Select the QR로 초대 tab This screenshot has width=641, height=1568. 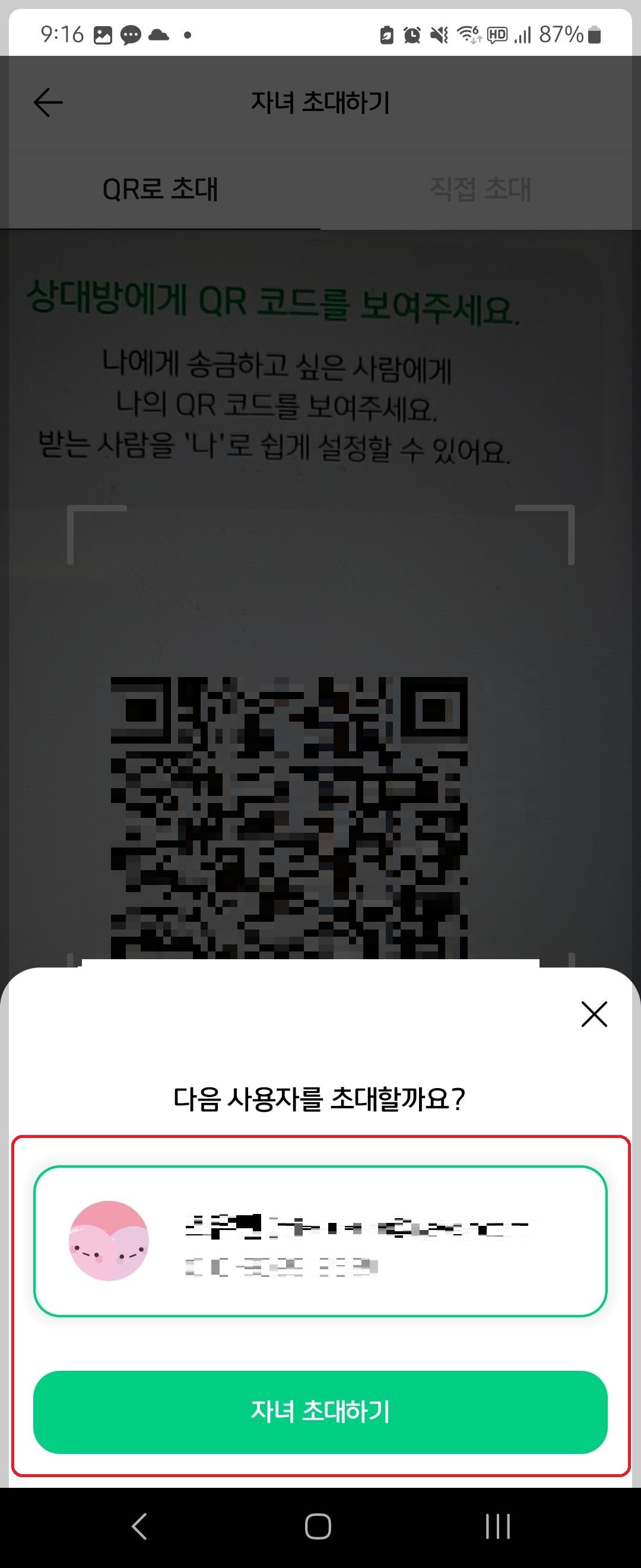point(162,189)
